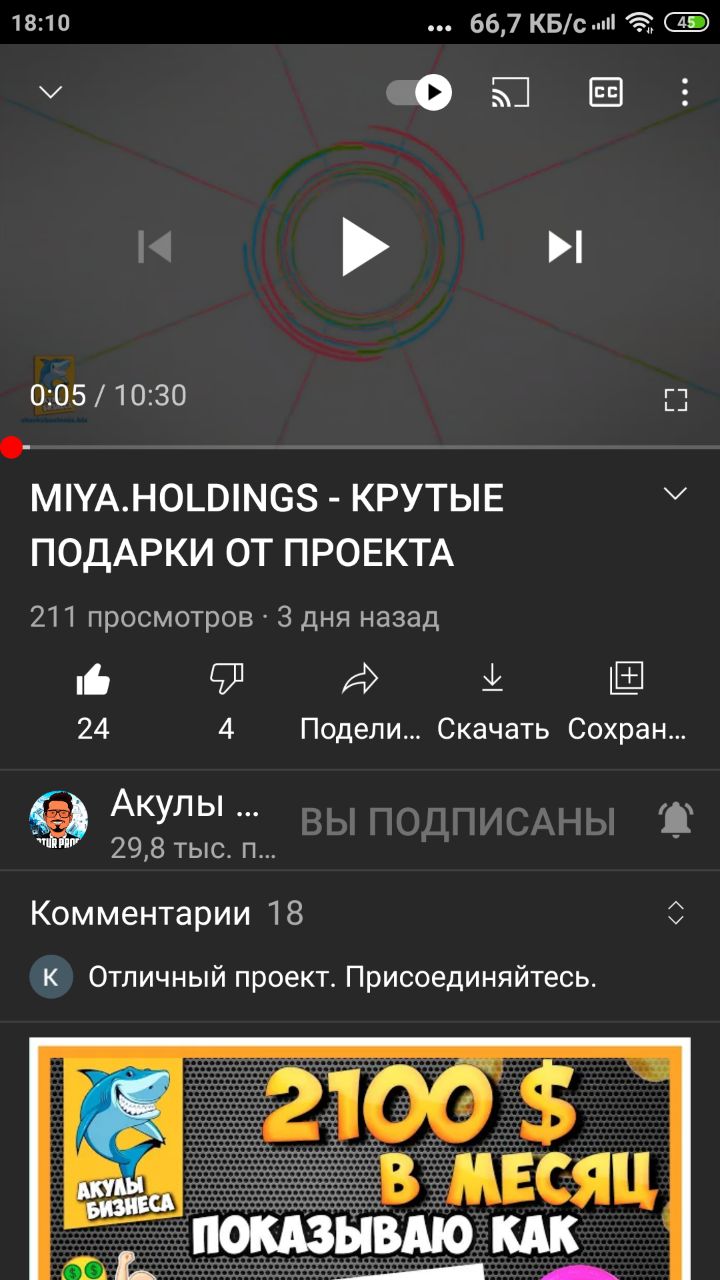Play the paused video
The image size is (720, 1280).
[364, 247]
